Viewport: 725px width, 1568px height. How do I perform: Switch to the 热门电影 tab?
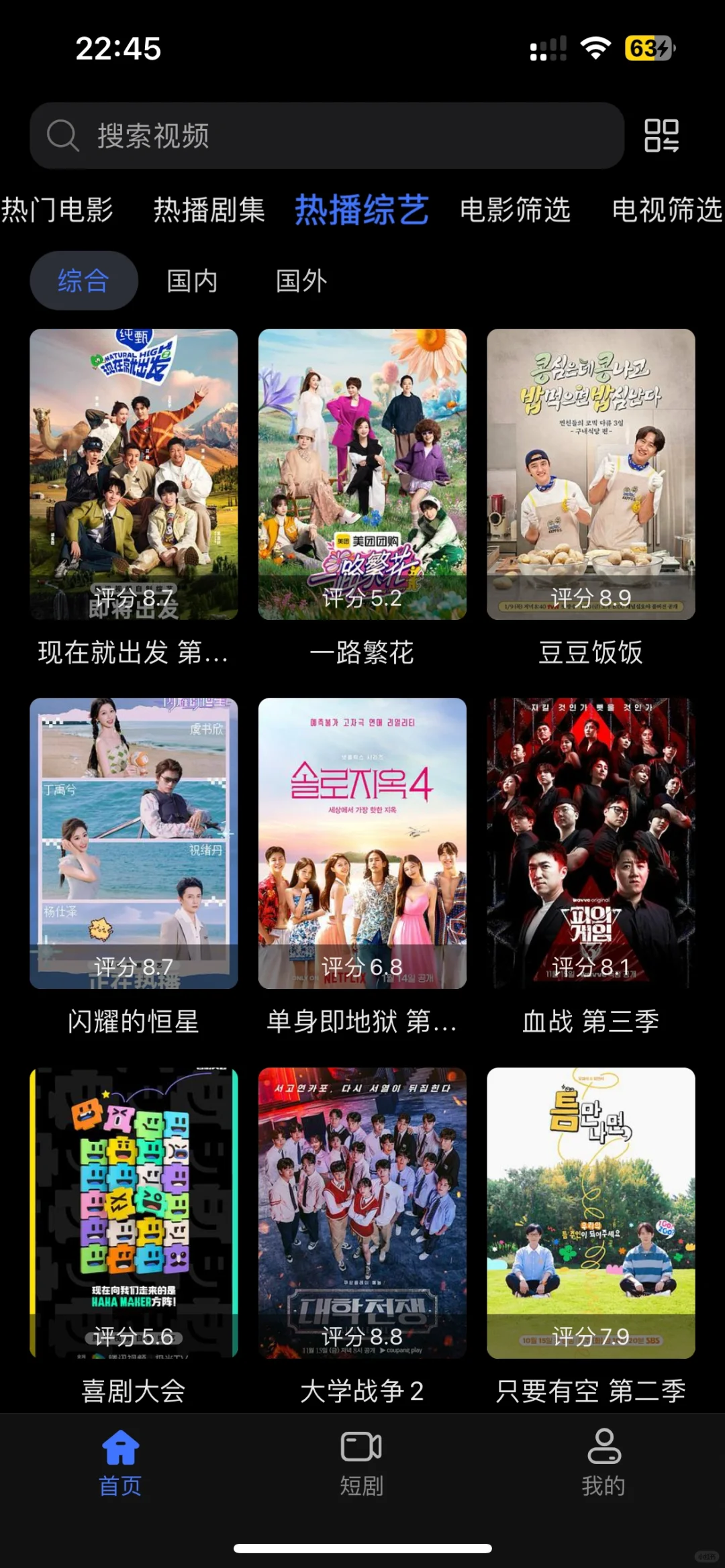(57, 210)
